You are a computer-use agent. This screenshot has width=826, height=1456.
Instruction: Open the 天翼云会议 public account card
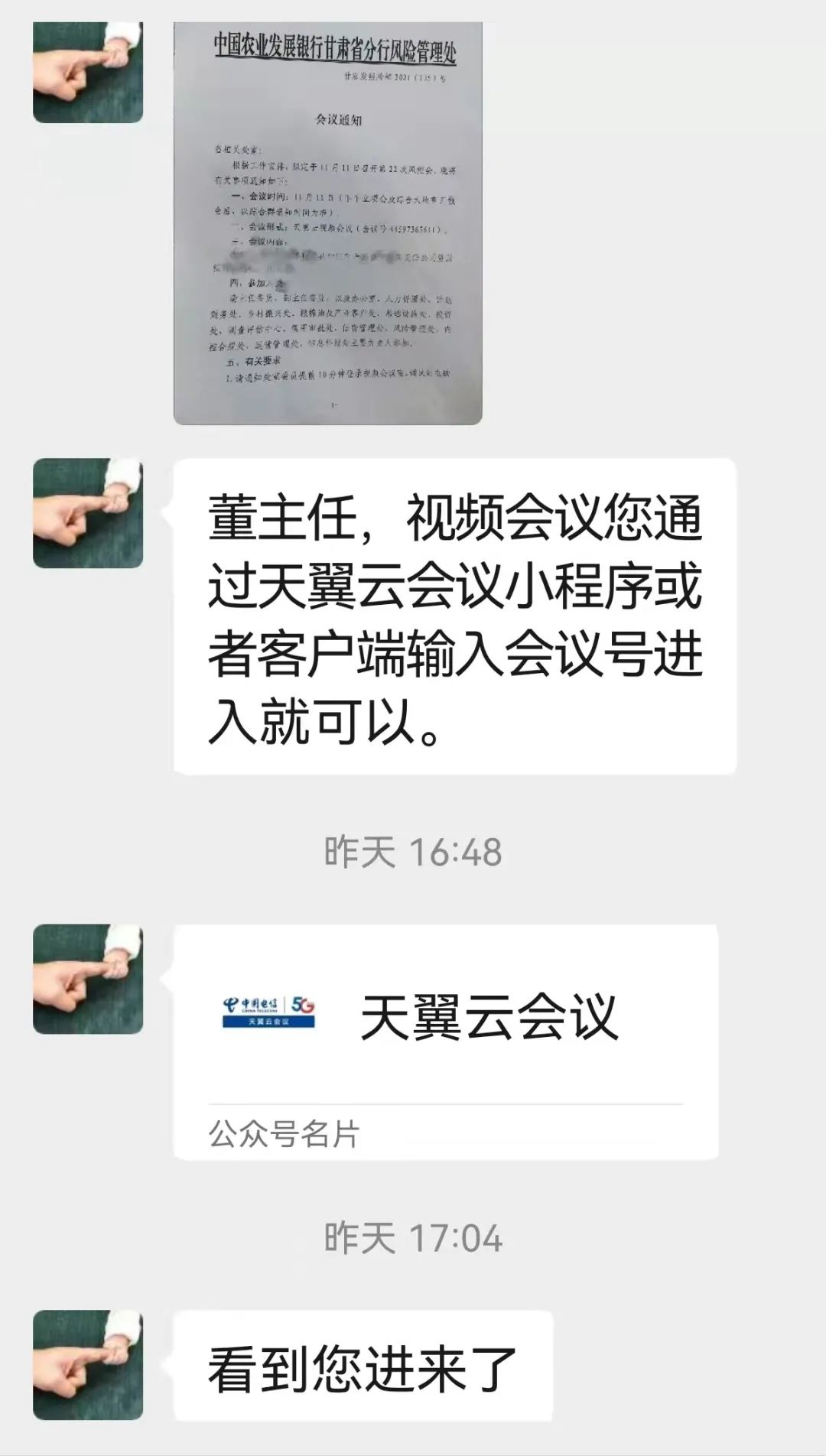pos(445,1040)
